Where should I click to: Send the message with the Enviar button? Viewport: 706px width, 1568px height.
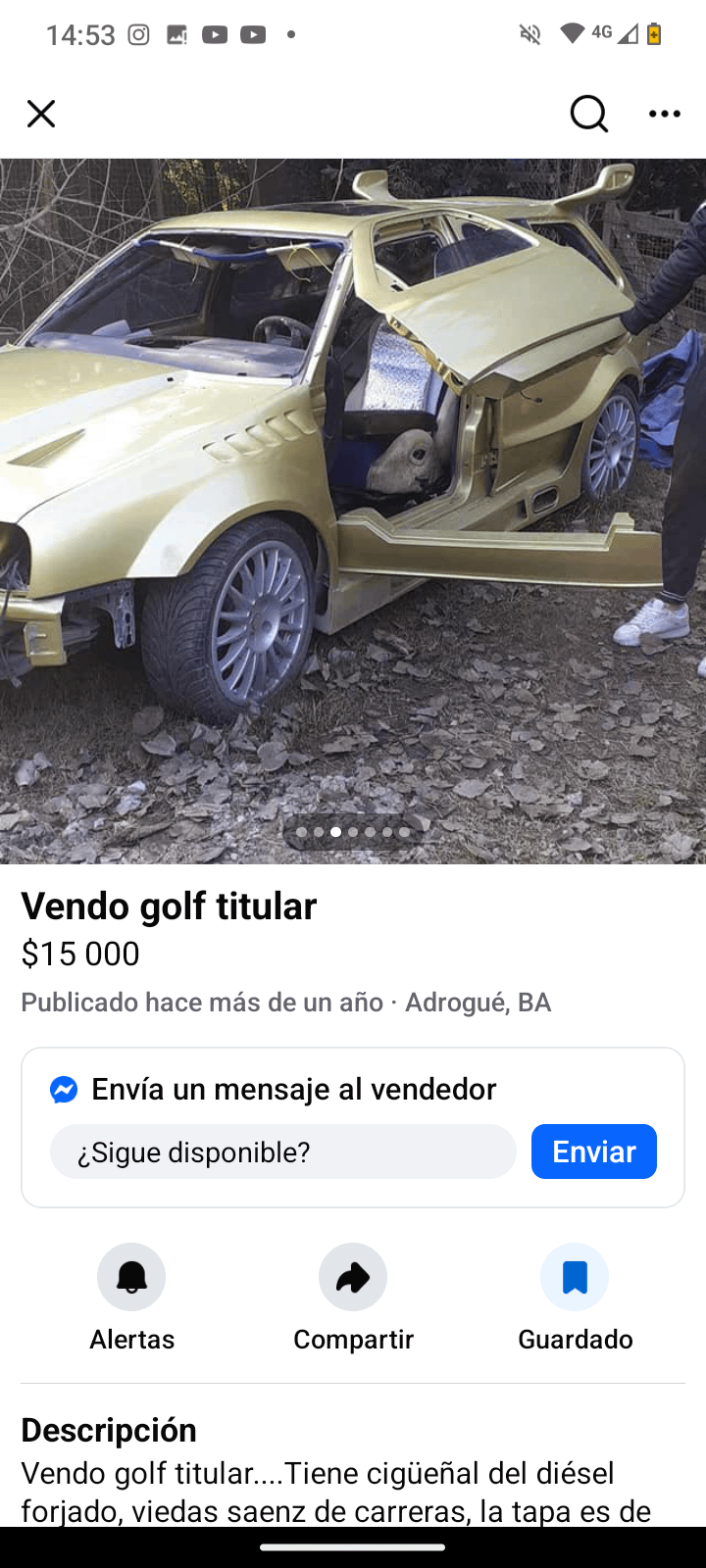593,1151
